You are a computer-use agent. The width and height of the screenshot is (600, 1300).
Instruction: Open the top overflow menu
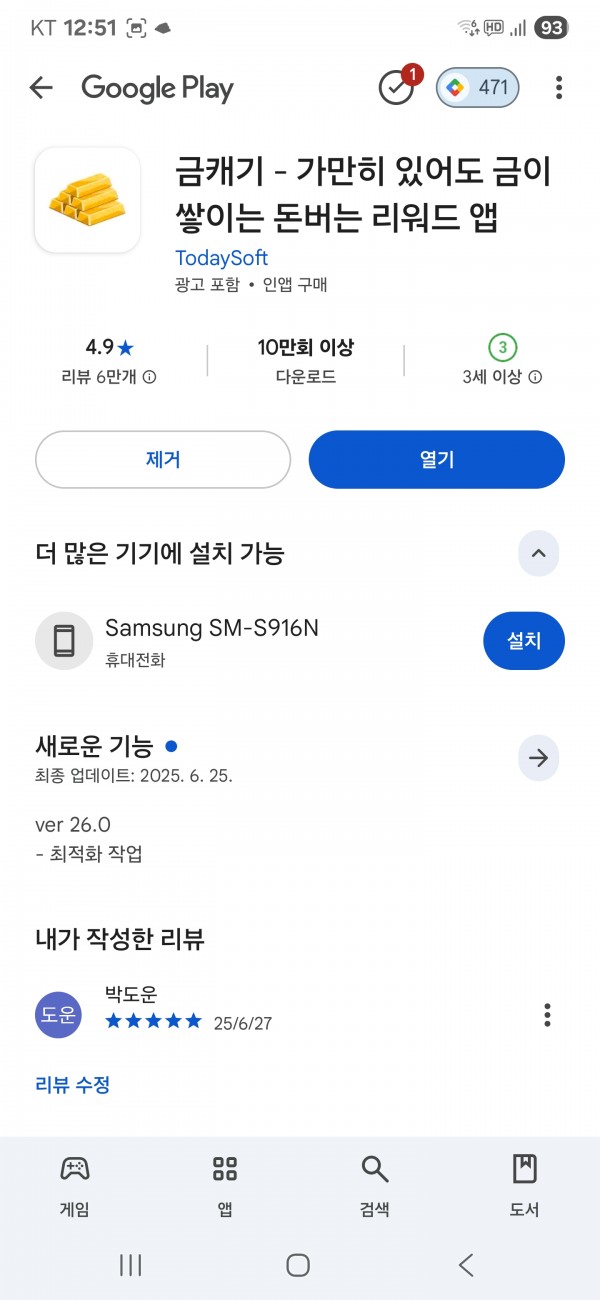tap(559, 88)
